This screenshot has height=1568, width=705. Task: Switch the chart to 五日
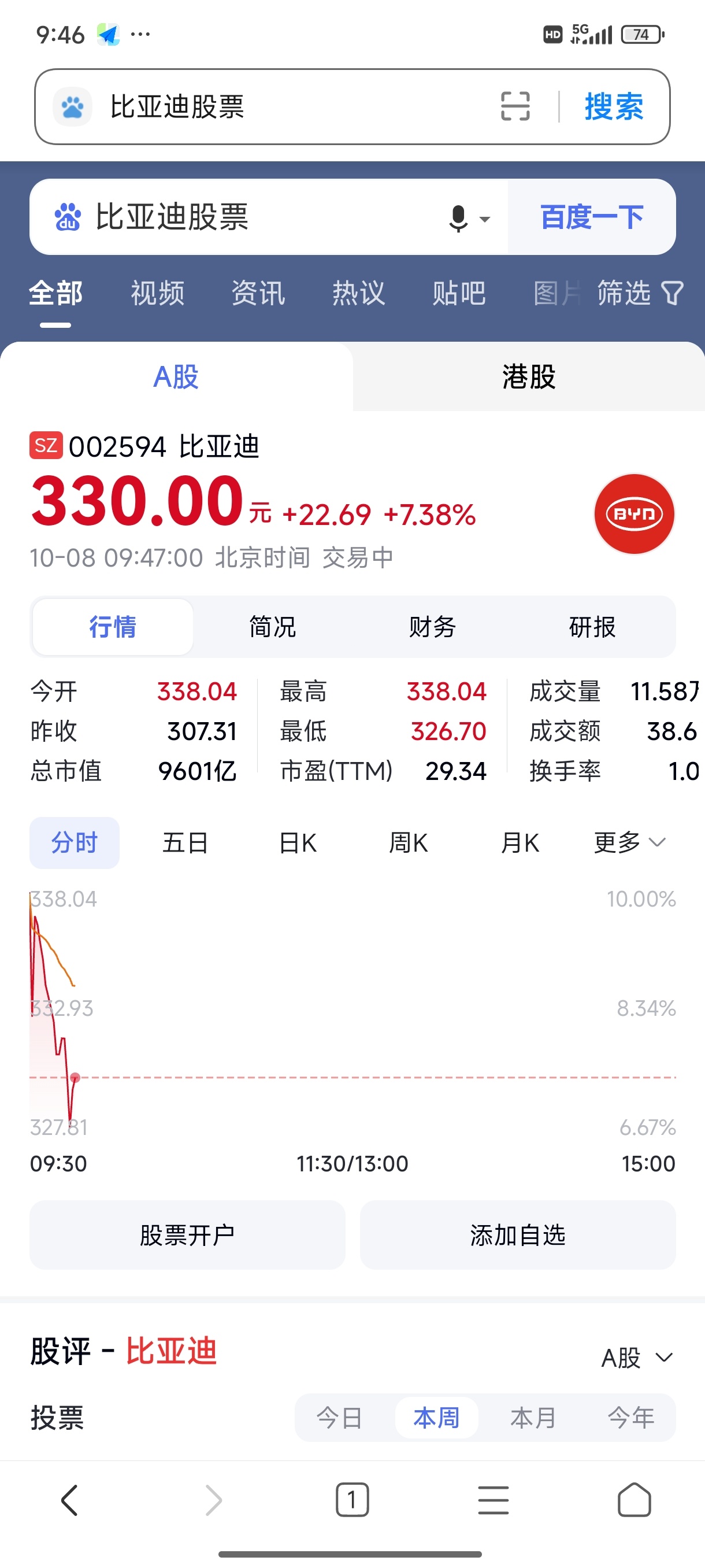pos(185,843)
